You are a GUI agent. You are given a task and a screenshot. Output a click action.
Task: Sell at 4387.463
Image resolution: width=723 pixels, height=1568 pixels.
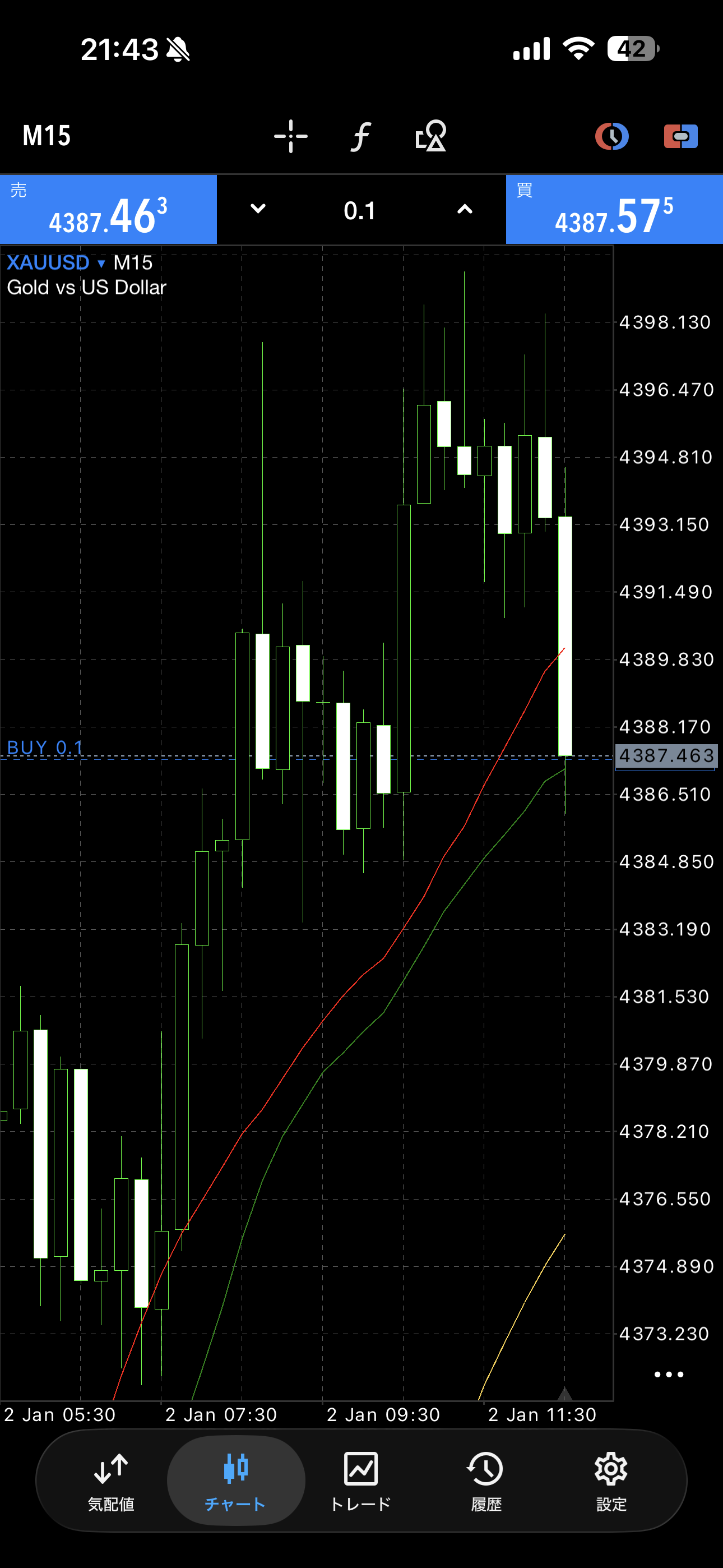point(108,210)
